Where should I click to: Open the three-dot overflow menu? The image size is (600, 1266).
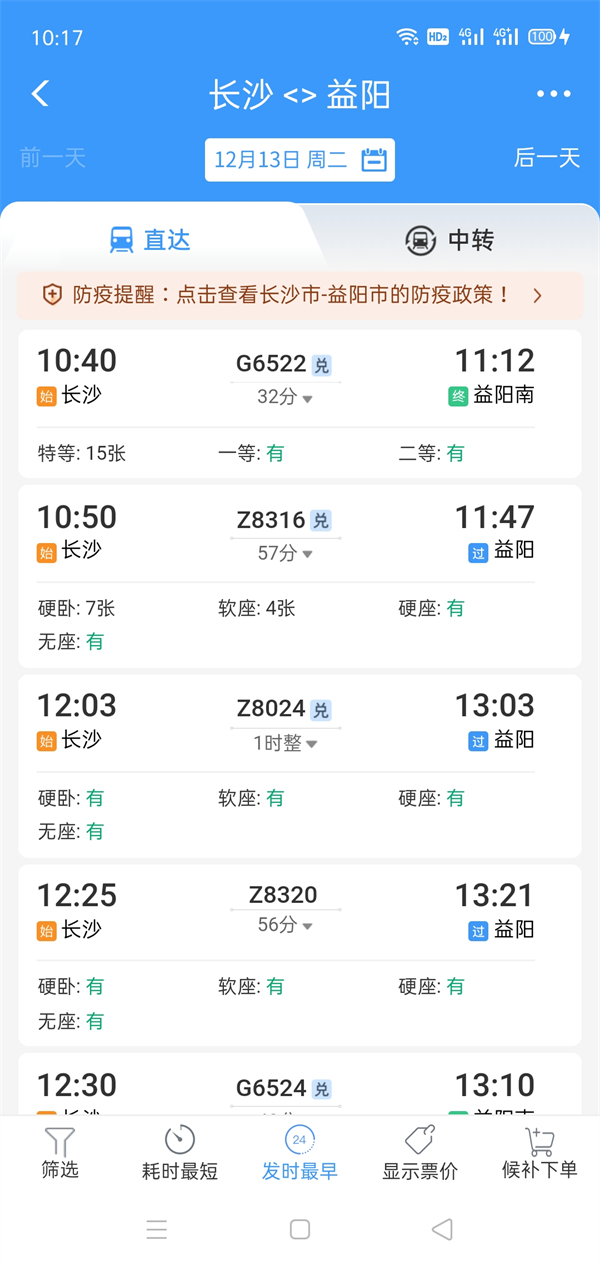pos(553,94)
